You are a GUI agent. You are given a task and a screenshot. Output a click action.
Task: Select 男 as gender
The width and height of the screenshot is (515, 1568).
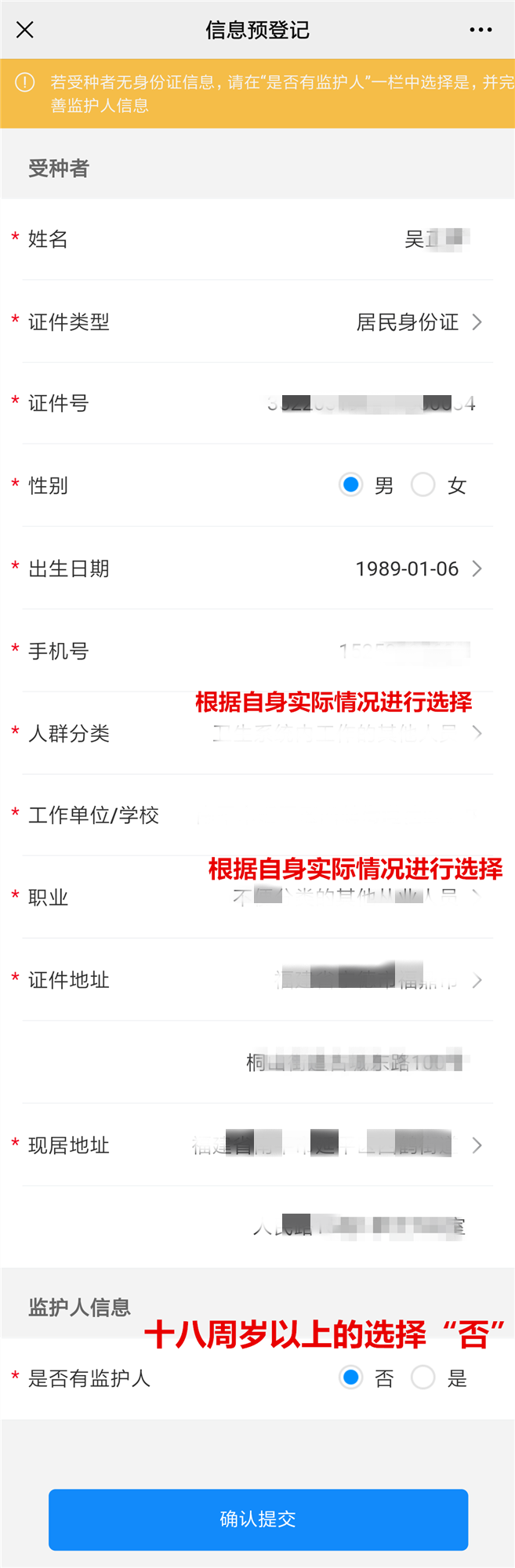(351, 485)
